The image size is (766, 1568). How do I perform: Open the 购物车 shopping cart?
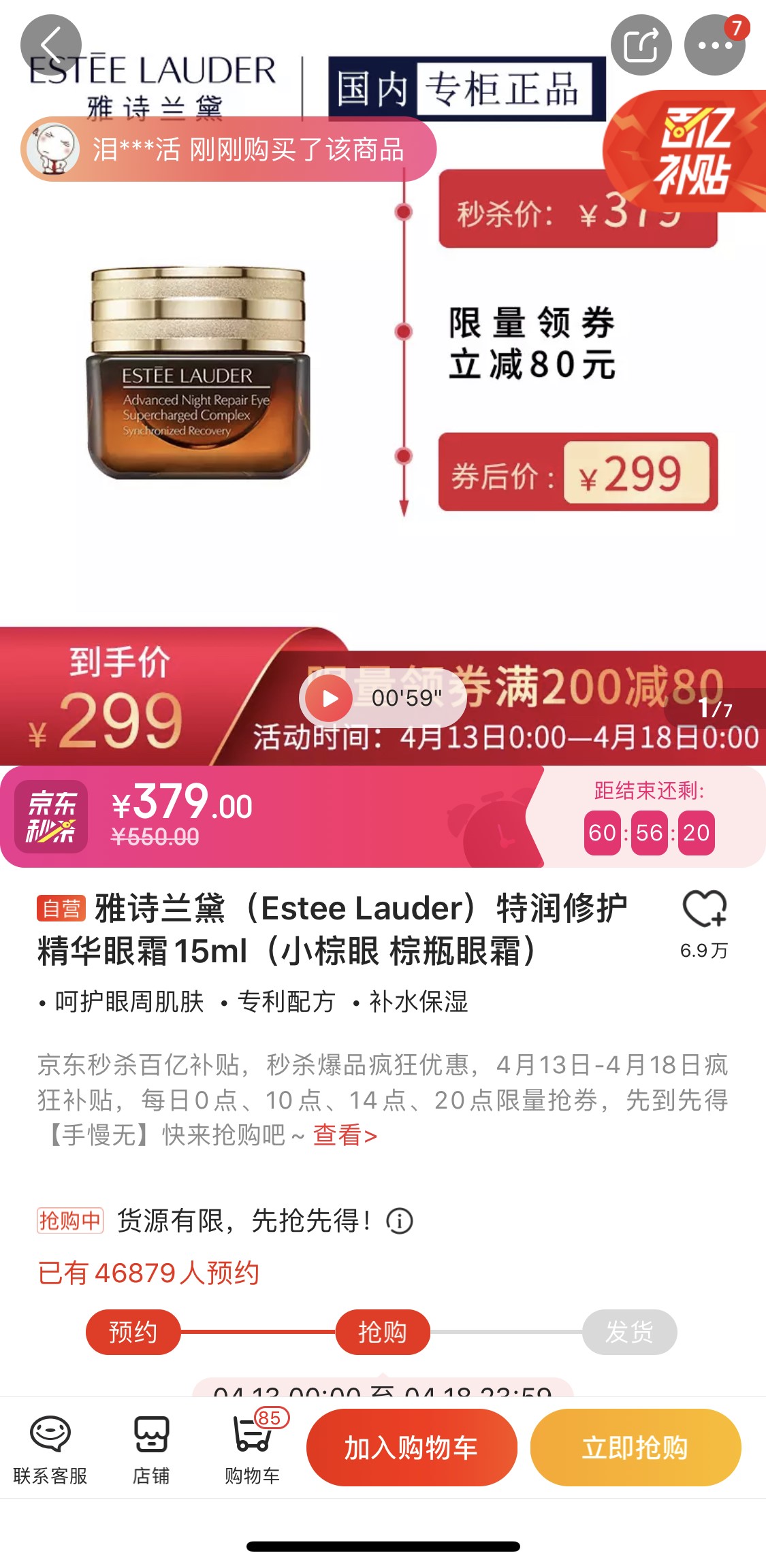point(253,1448)
